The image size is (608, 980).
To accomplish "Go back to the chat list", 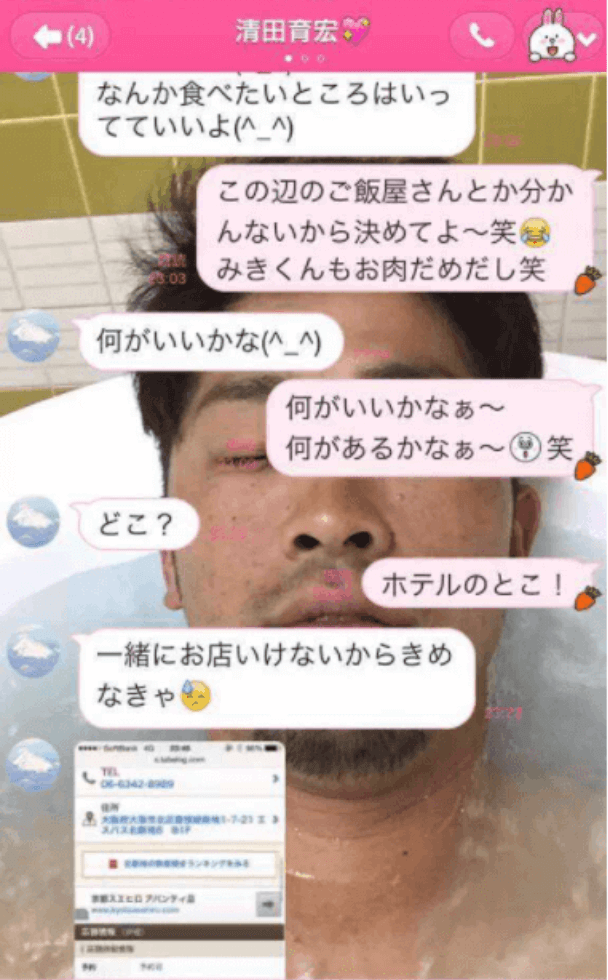I will tap(61, 37).
